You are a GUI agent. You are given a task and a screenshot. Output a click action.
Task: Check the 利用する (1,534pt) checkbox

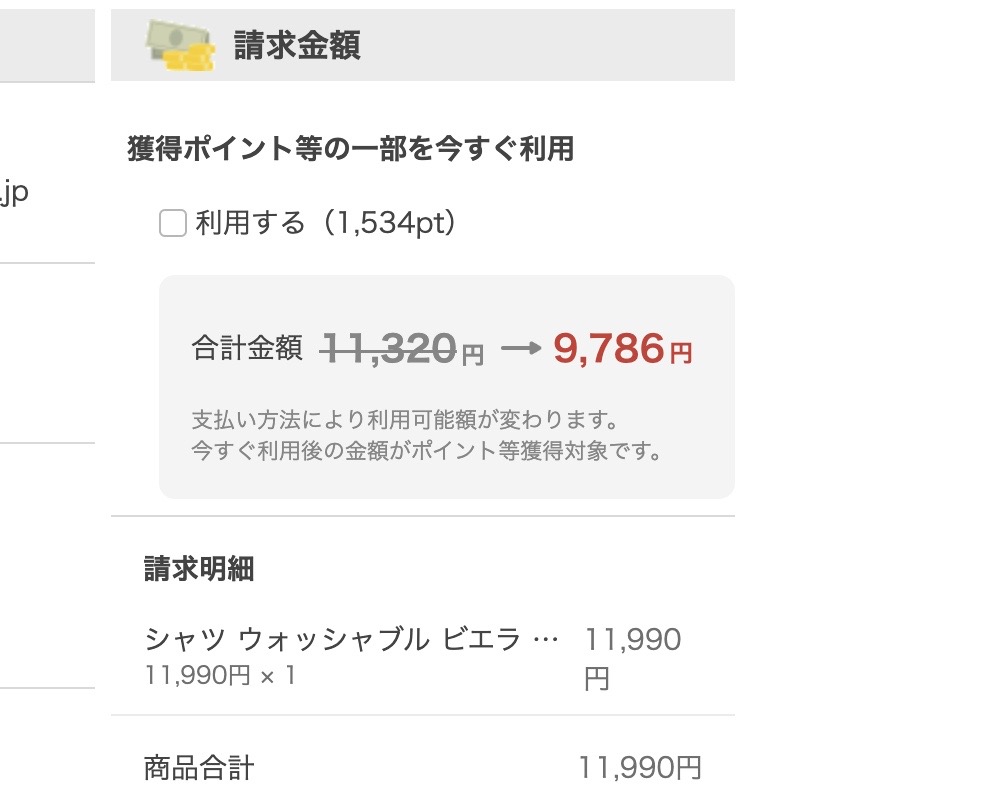172,223
